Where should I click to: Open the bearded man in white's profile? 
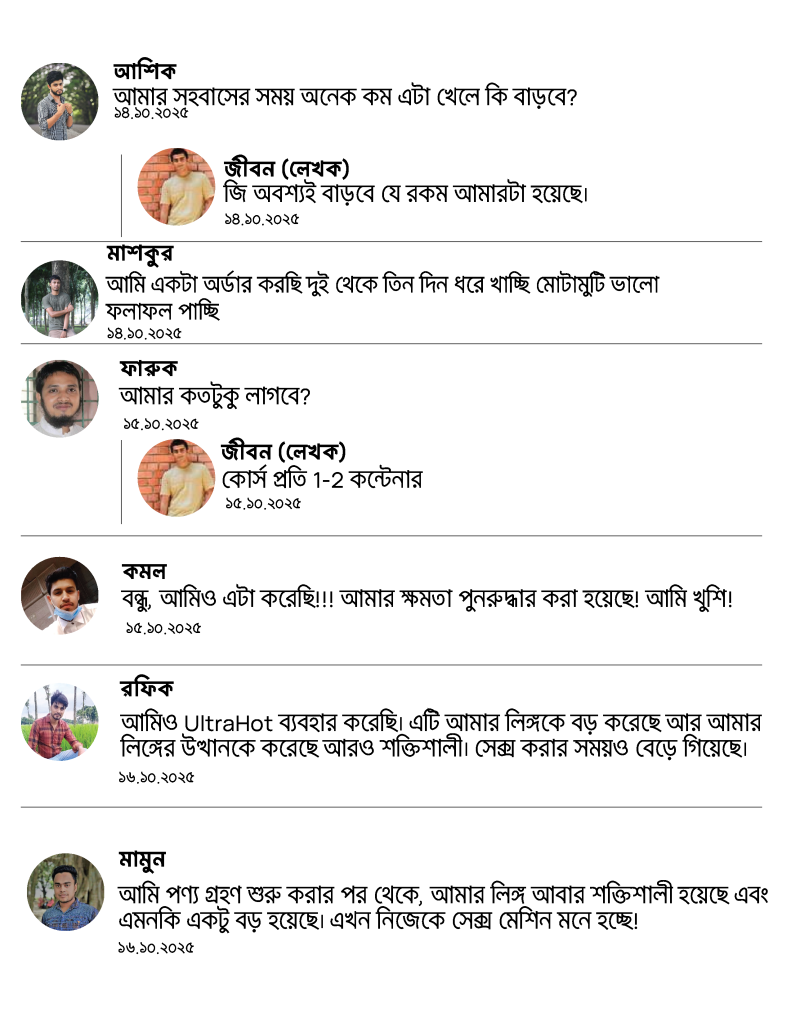tap(60, 398)
